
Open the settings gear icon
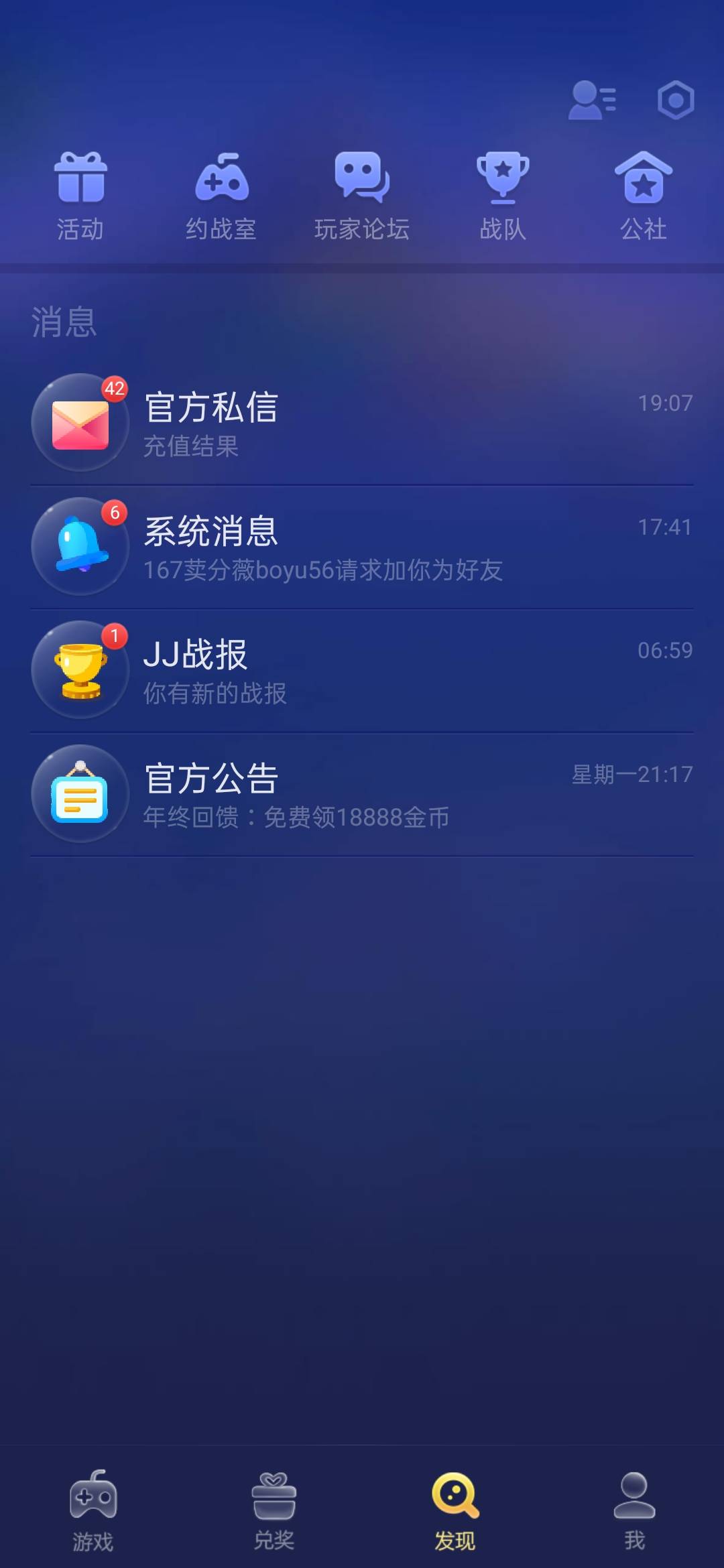click(674, 101)
